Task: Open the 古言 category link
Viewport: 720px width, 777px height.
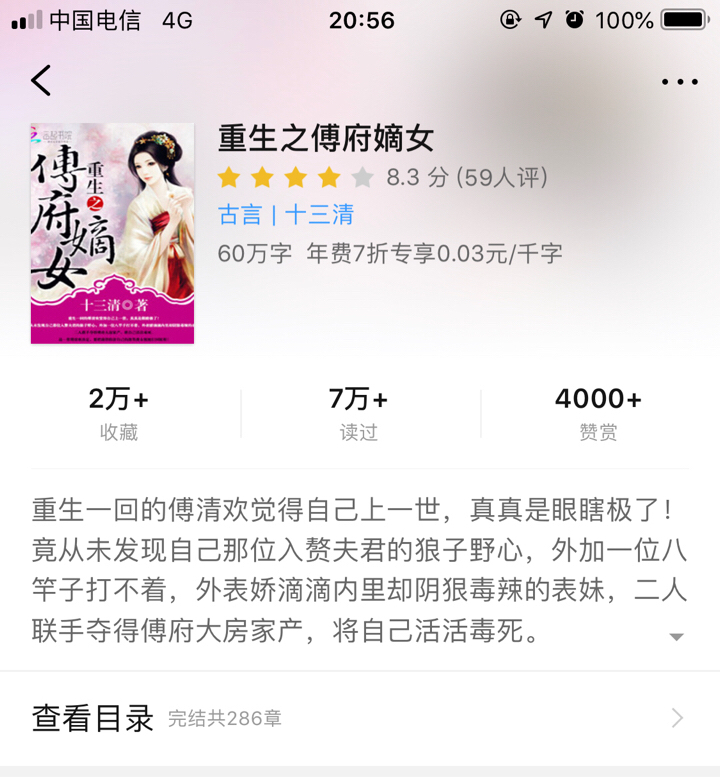Action: [x=239, y=215]
